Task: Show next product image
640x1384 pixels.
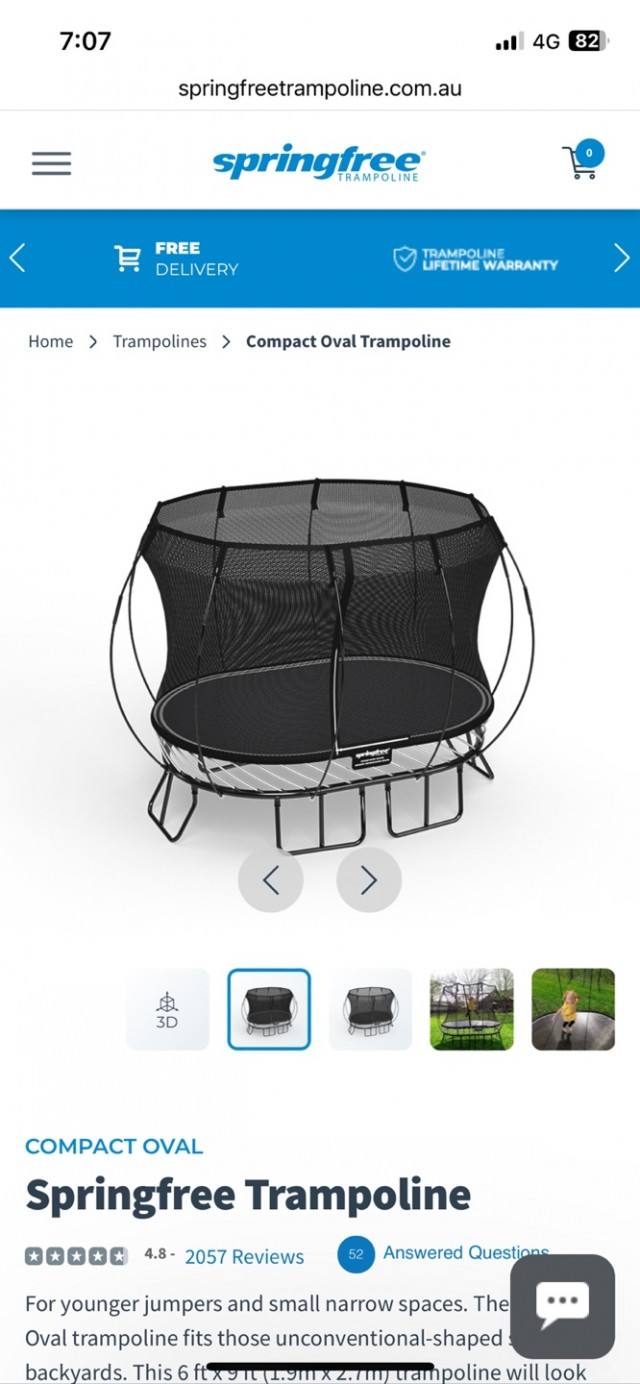Action: 368,880
